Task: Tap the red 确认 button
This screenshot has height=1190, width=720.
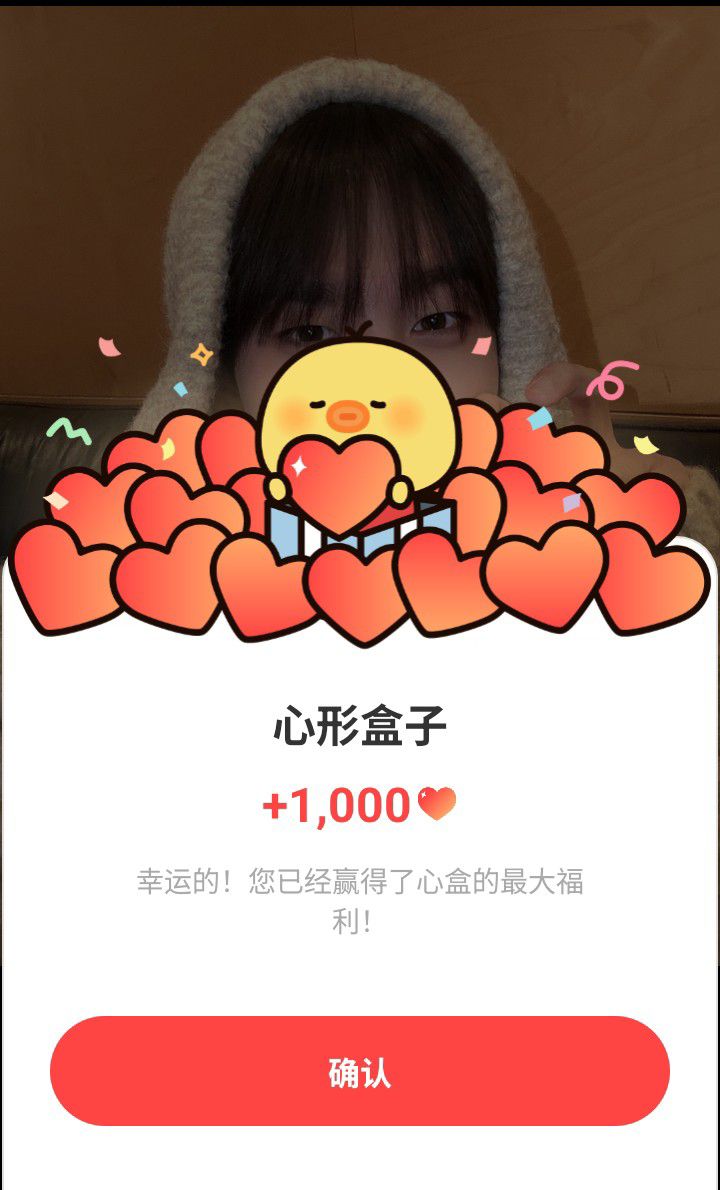Action: pos(360,1071)
